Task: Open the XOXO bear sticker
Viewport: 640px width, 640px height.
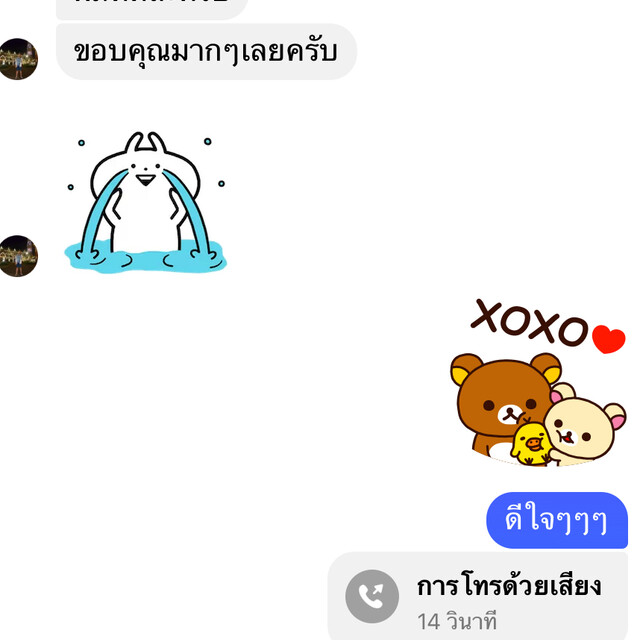Action: (x=538, y=382)
